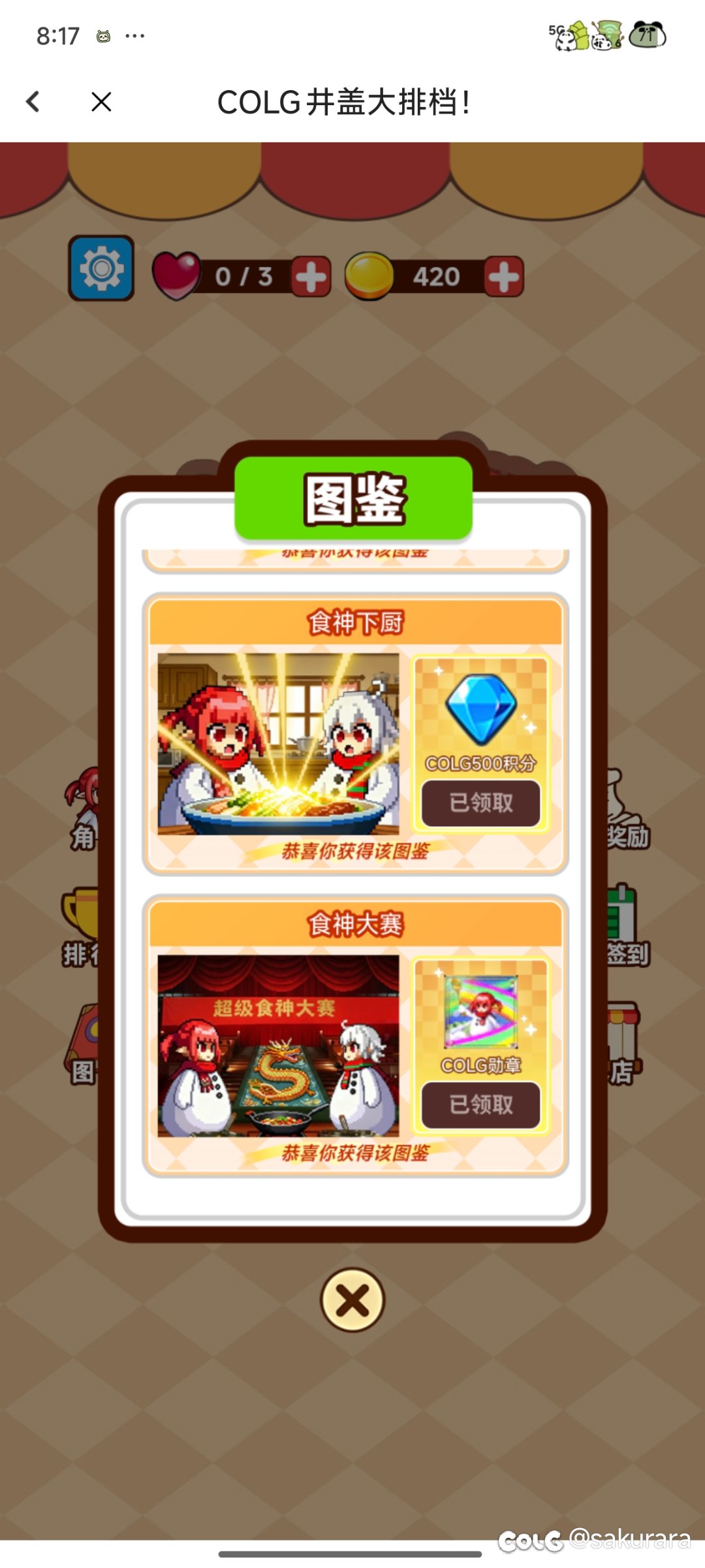Open the 食神大赛 collection card
The height and width of the screenshot is (1568, 705).
click(279, 1046)
